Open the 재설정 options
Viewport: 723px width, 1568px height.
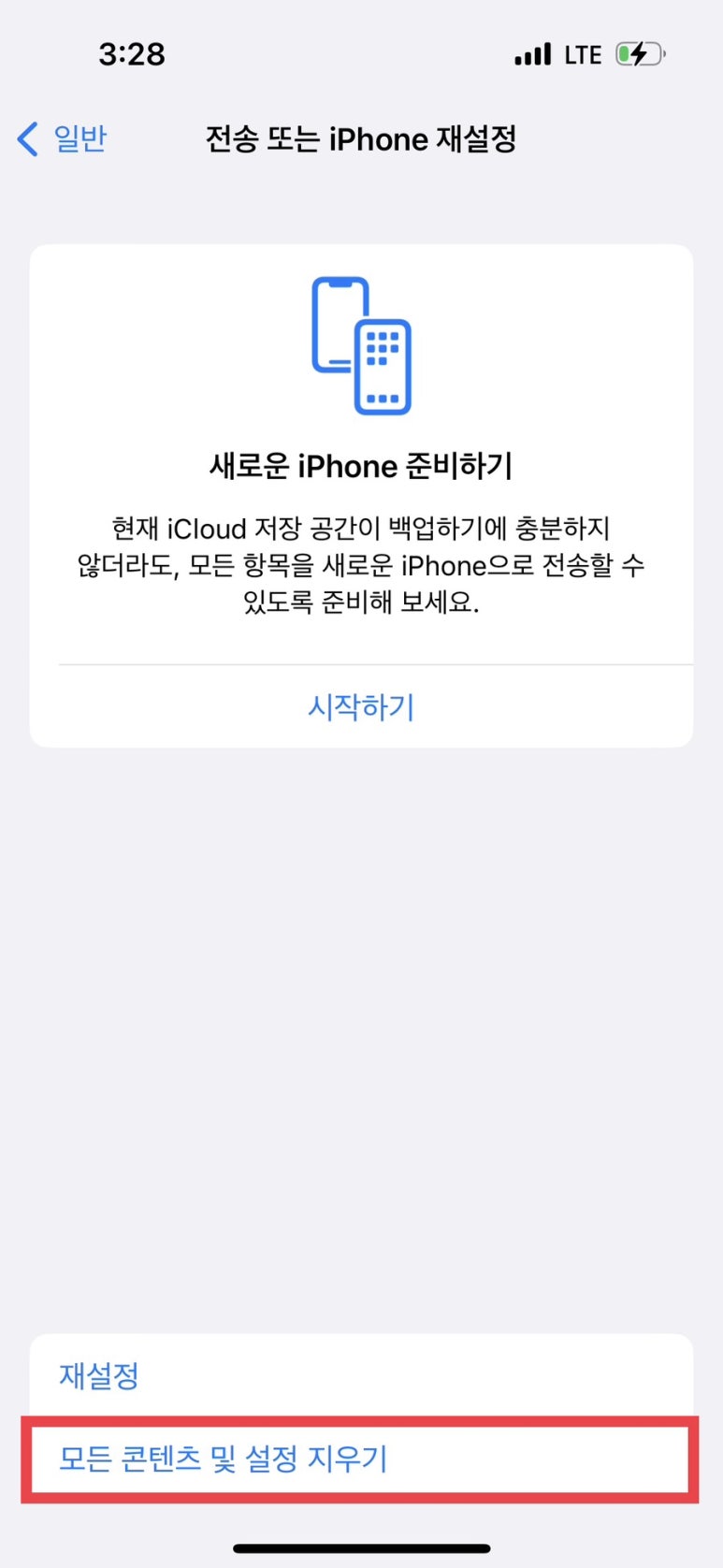tap(99, 1375)
